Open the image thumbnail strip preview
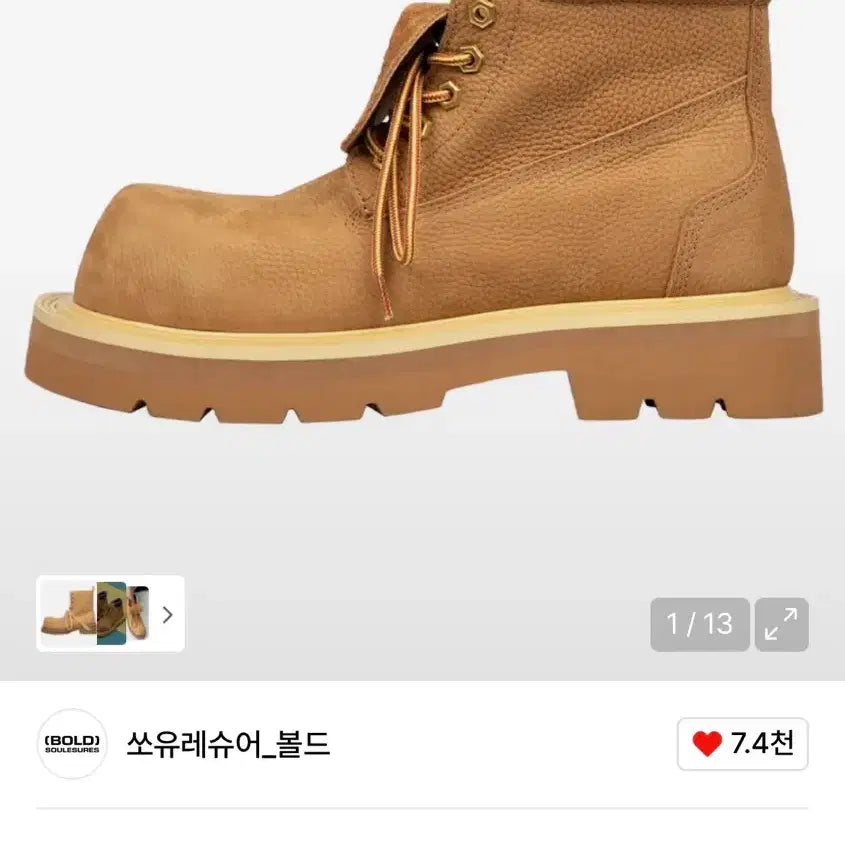 [x=110, y=614]
